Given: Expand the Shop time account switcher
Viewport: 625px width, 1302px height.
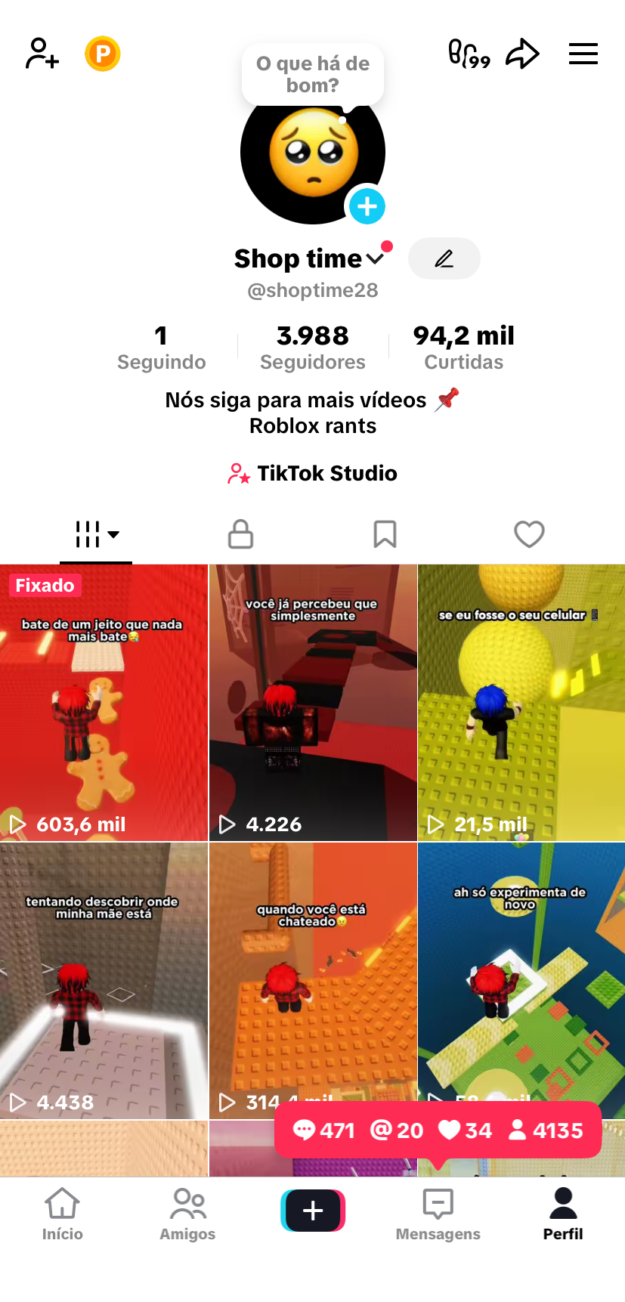Looking at the screenshot, I should pyautogui.click(x=375, y=259).
